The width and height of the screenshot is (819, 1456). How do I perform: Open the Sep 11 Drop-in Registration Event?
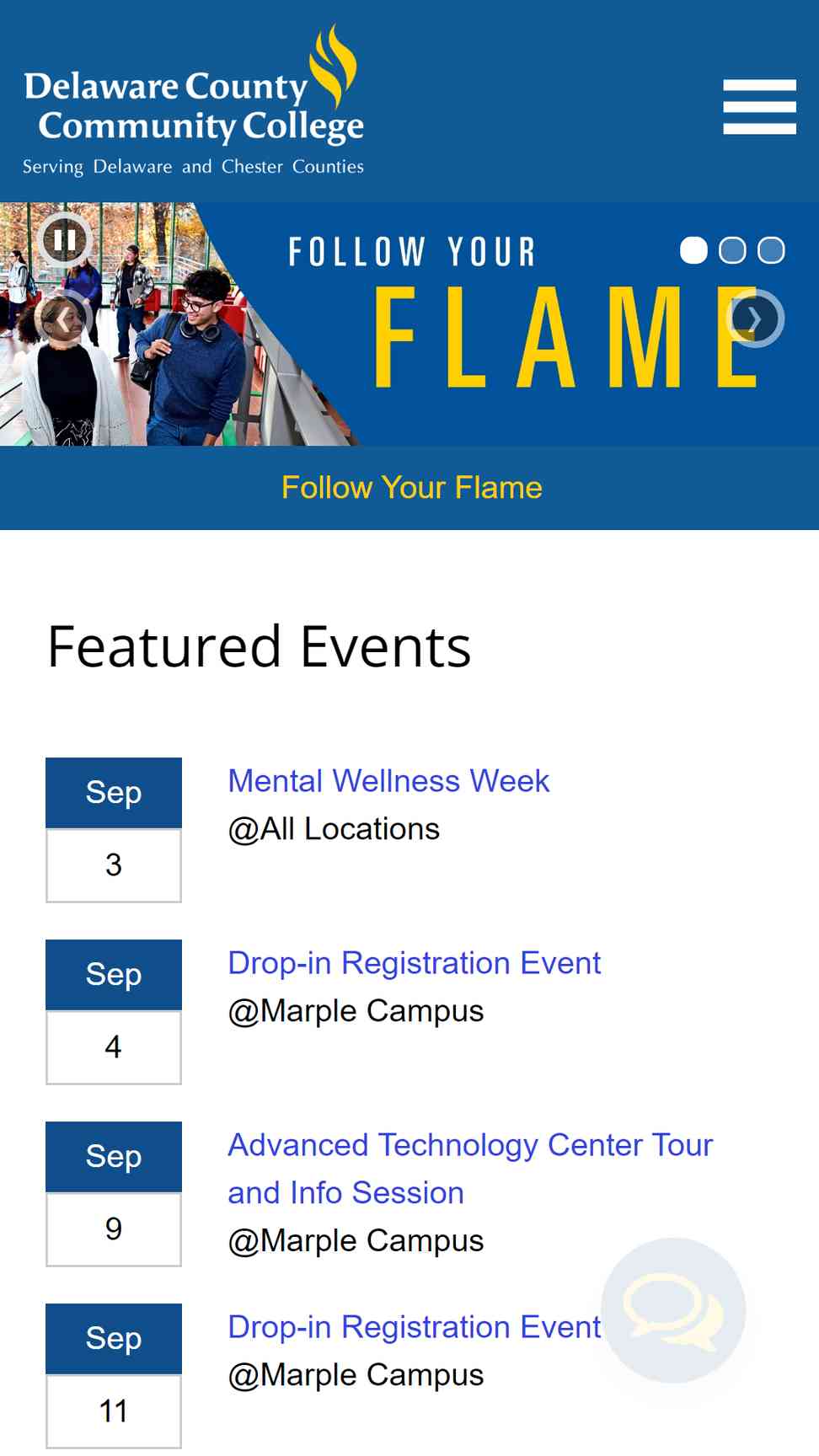(x=415, y=1327)
